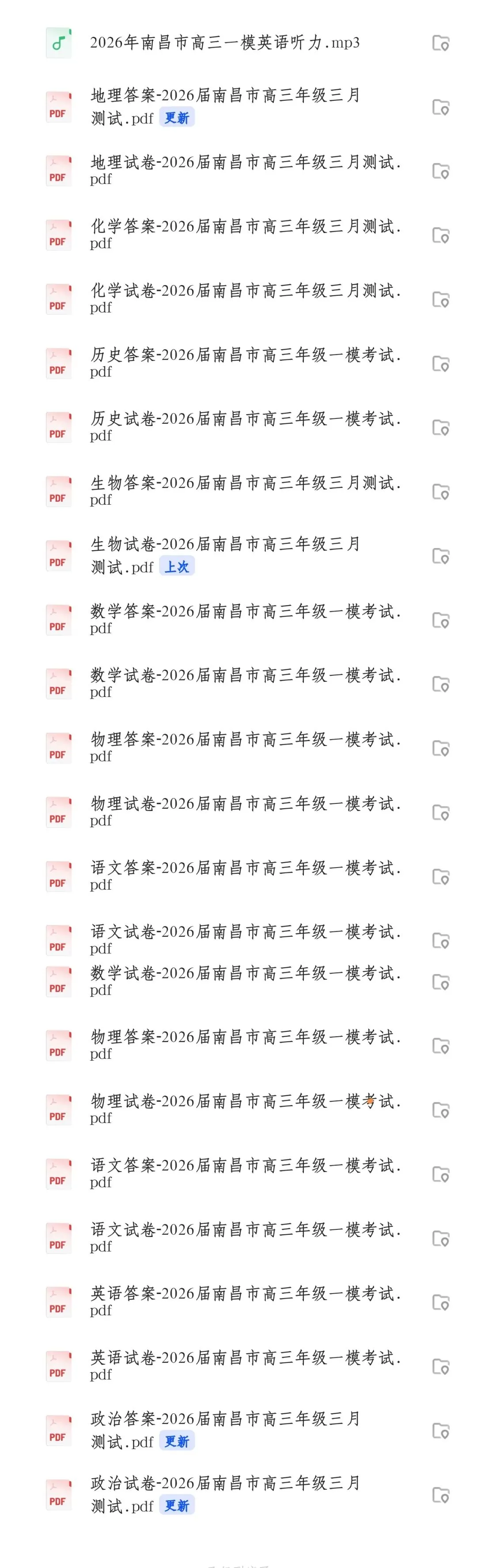Open the 历史试卷 PDF file
Screen dimensions: 477x1568
(x=243, y=427)
